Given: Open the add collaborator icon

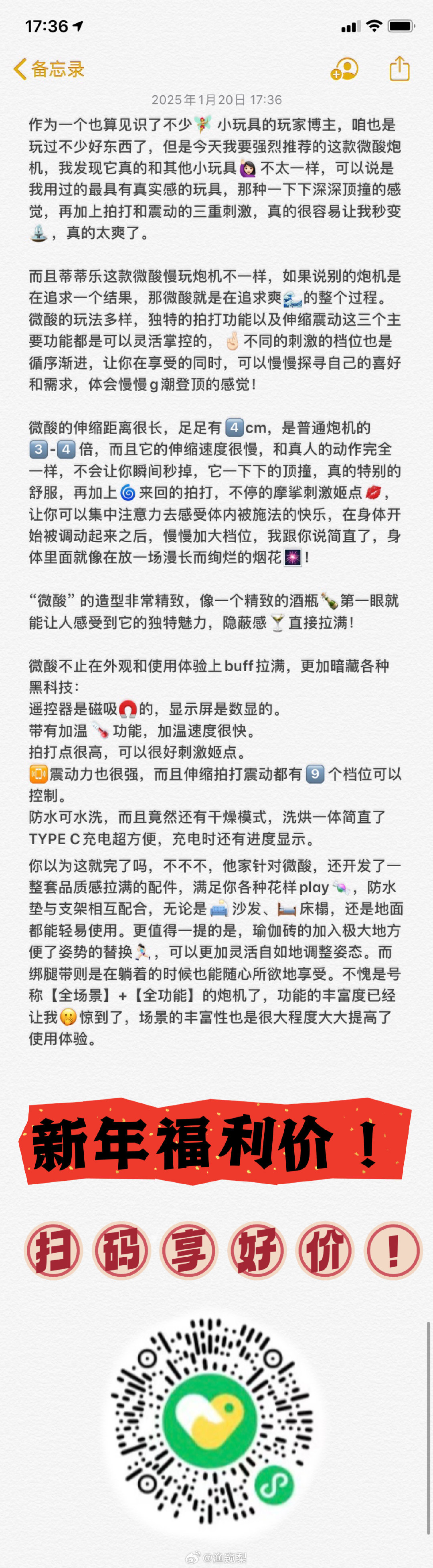Looking at the screenshot, I should (344, 69).
